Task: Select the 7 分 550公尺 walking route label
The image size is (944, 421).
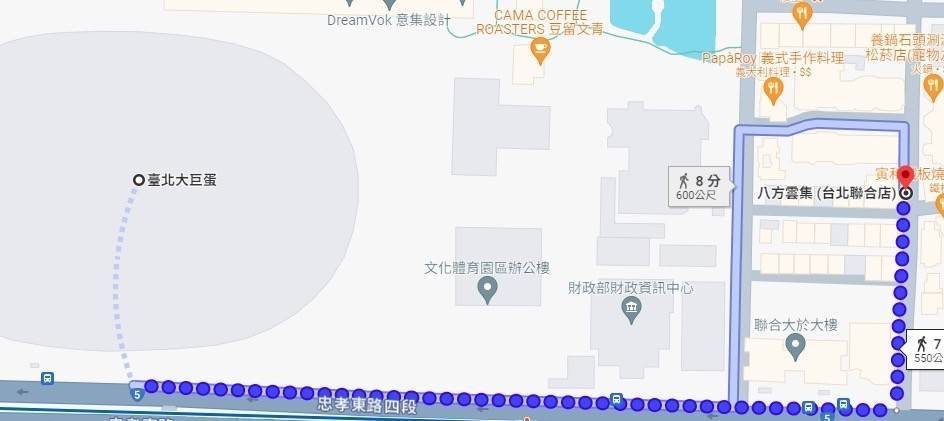Action: click(926, 350)
